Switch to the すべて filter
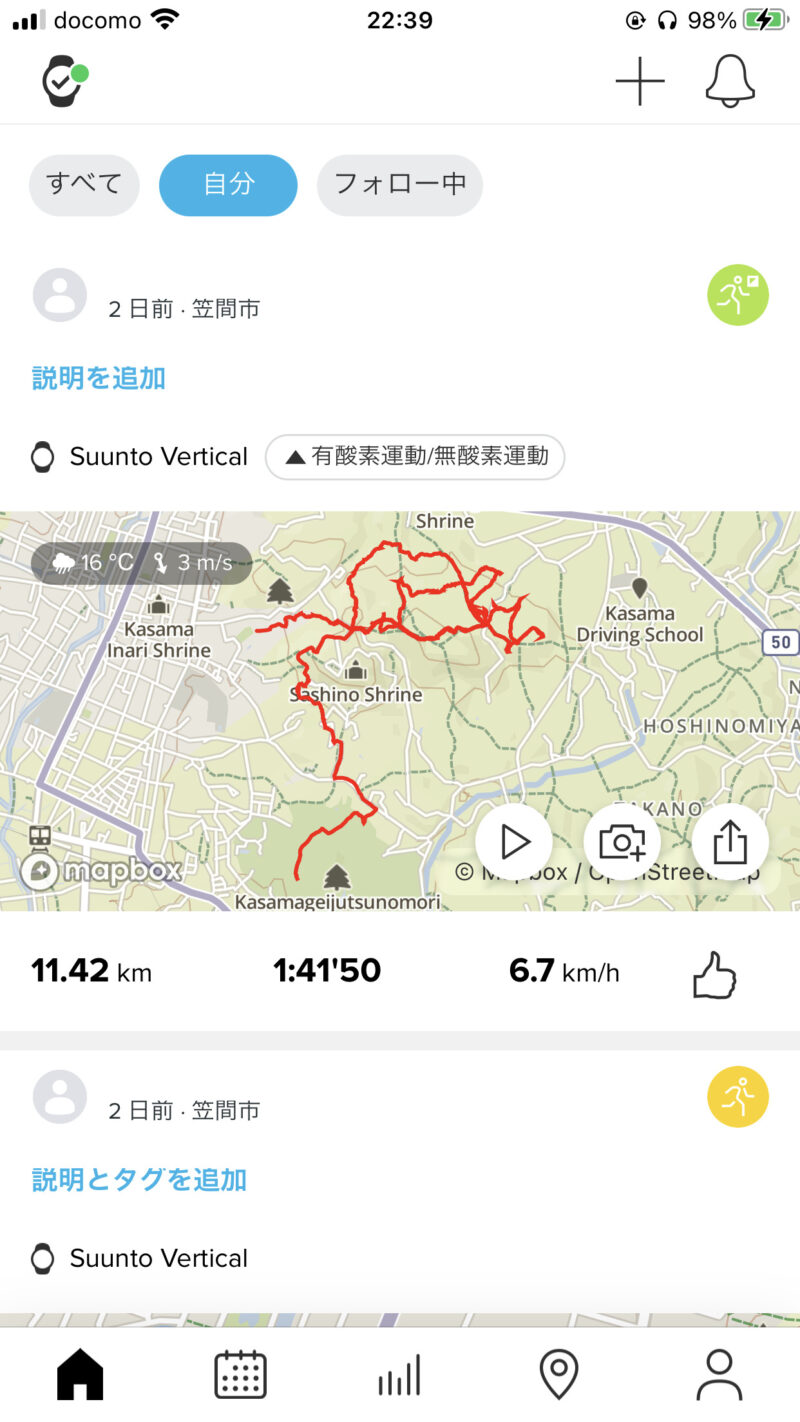Viewport: 800px width, 1422px height. tap(84, 185)
